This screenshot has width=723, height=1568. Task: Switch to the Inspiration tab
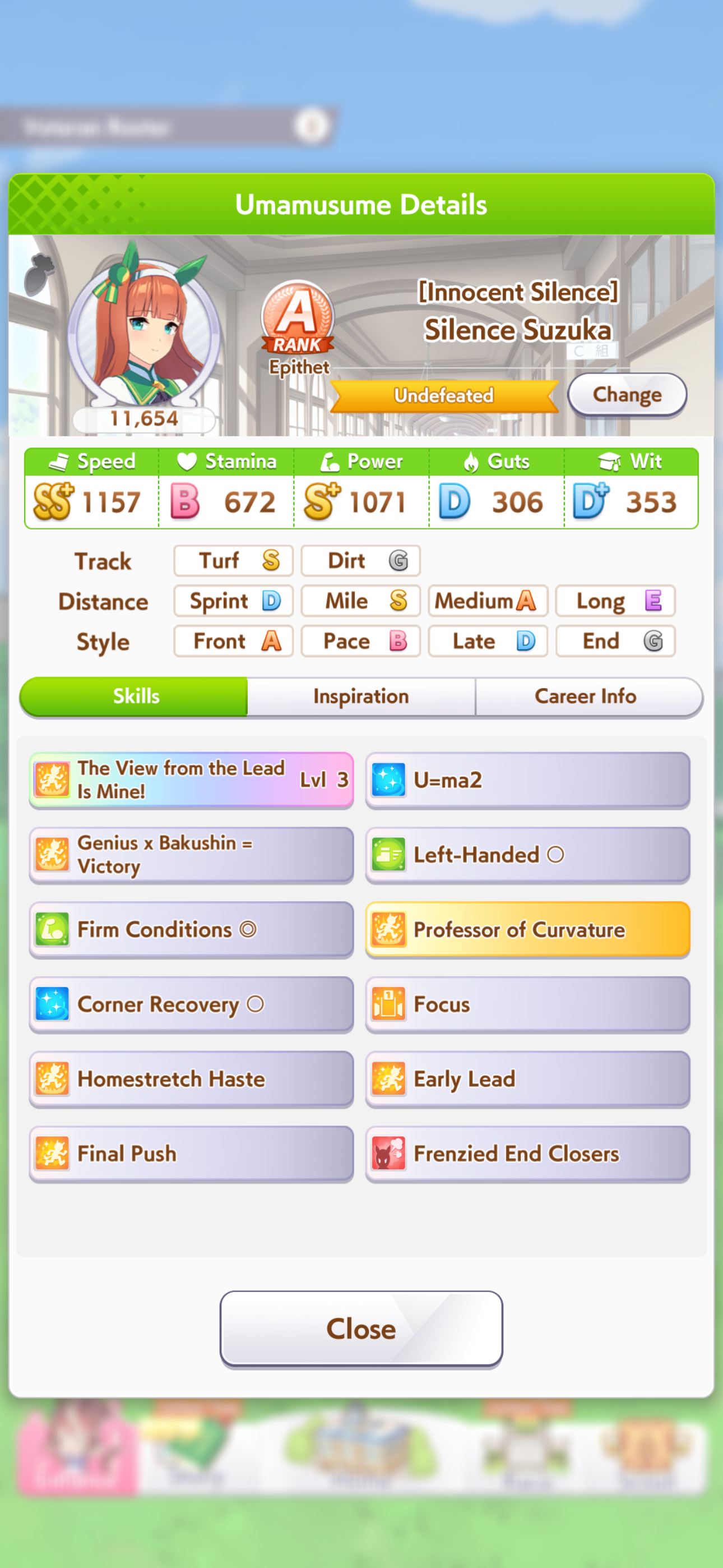(x=361, y=696)
